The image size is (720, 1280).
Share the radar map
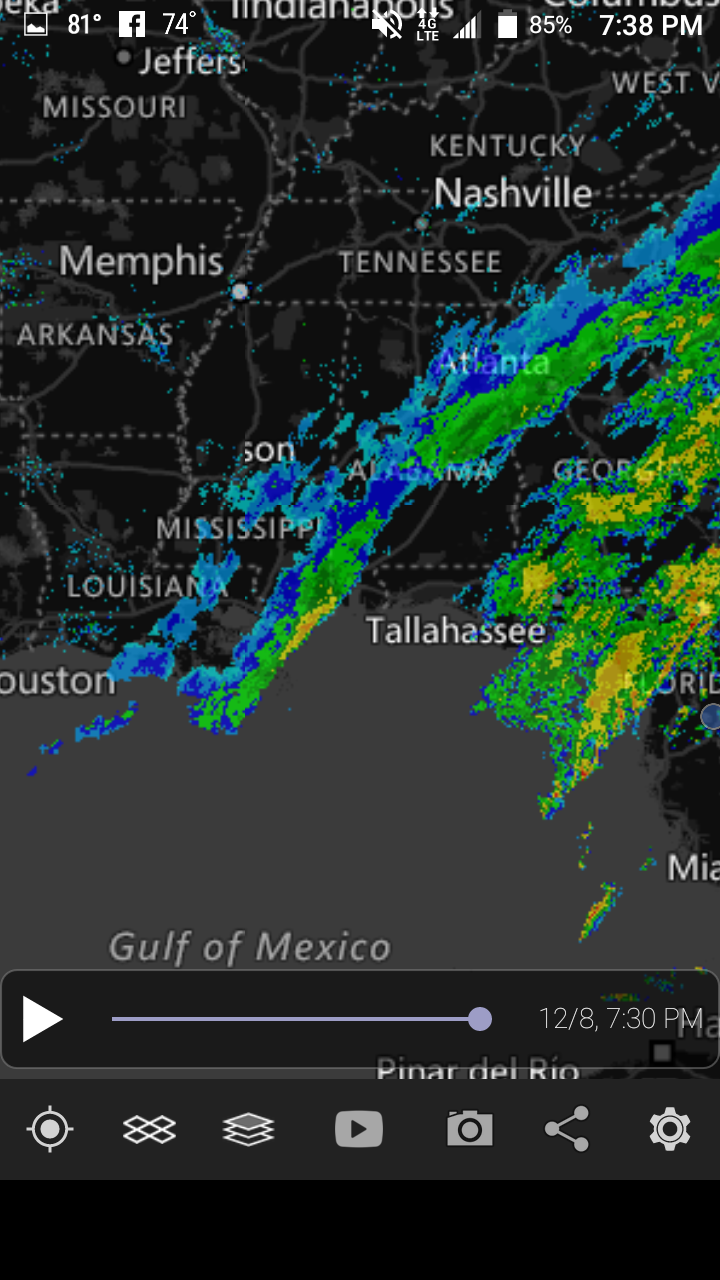click(566, 1129)
